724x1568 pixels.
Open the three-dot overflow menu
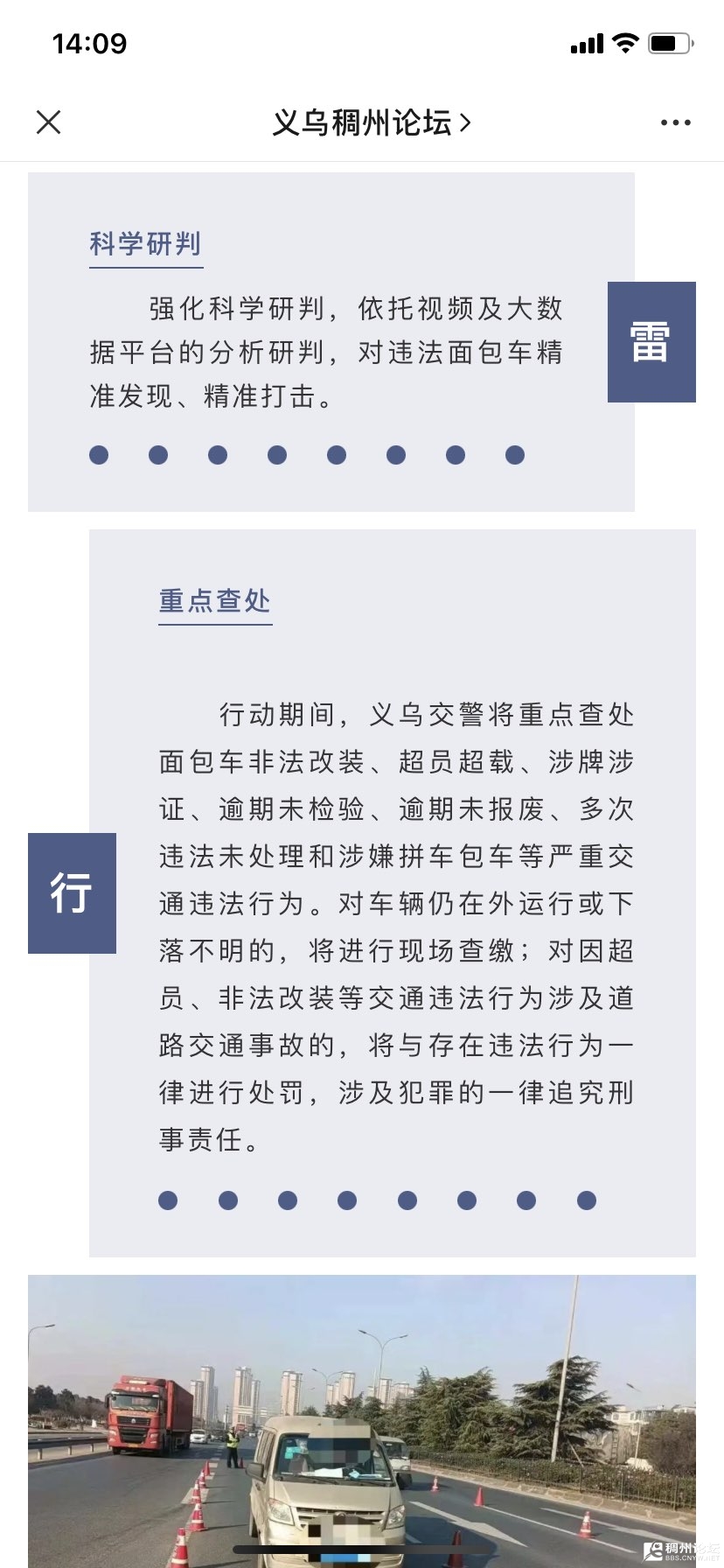(675, 122)
